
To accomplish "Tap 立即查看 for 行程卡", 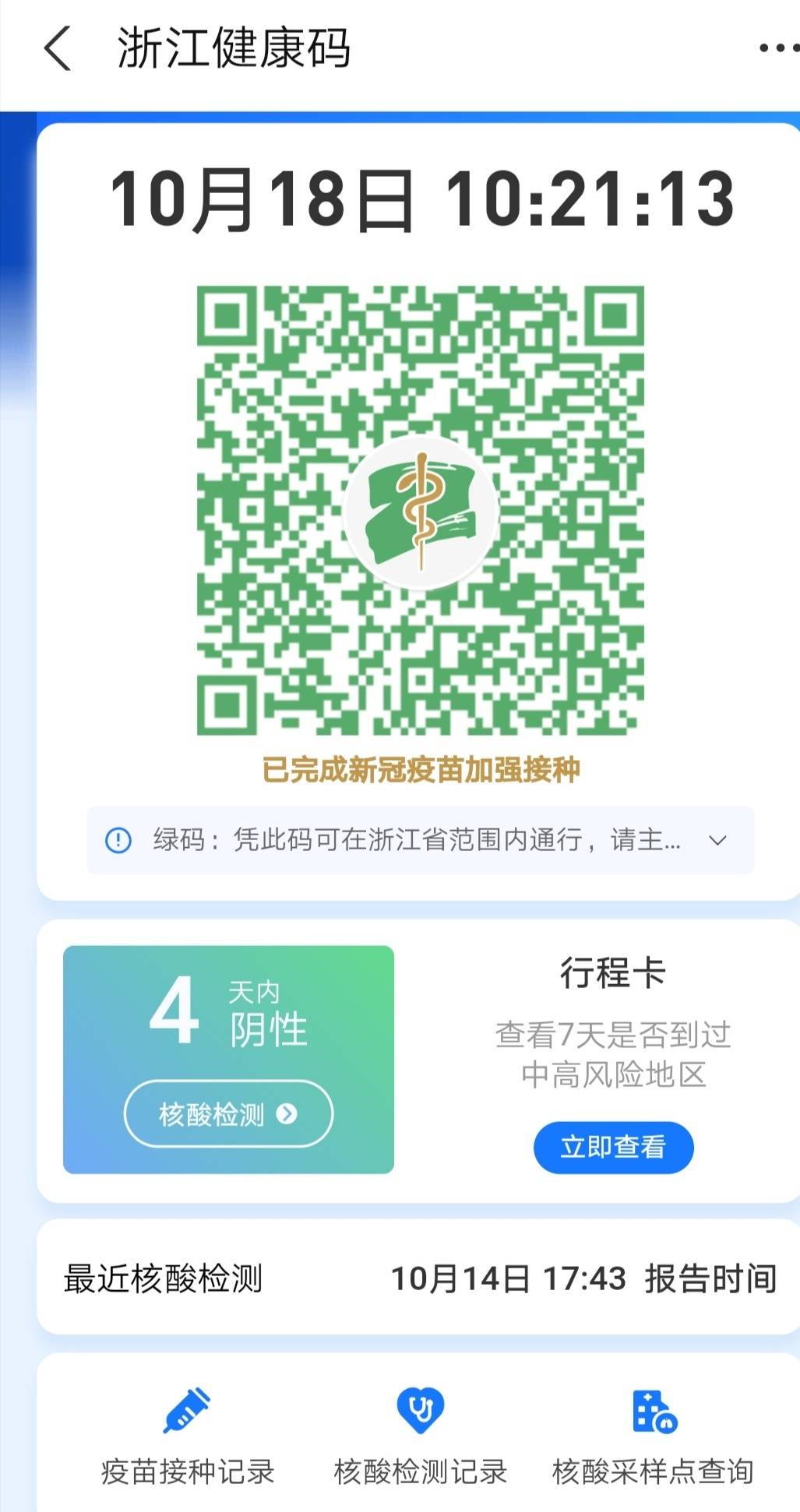I will pos(613,1147).
